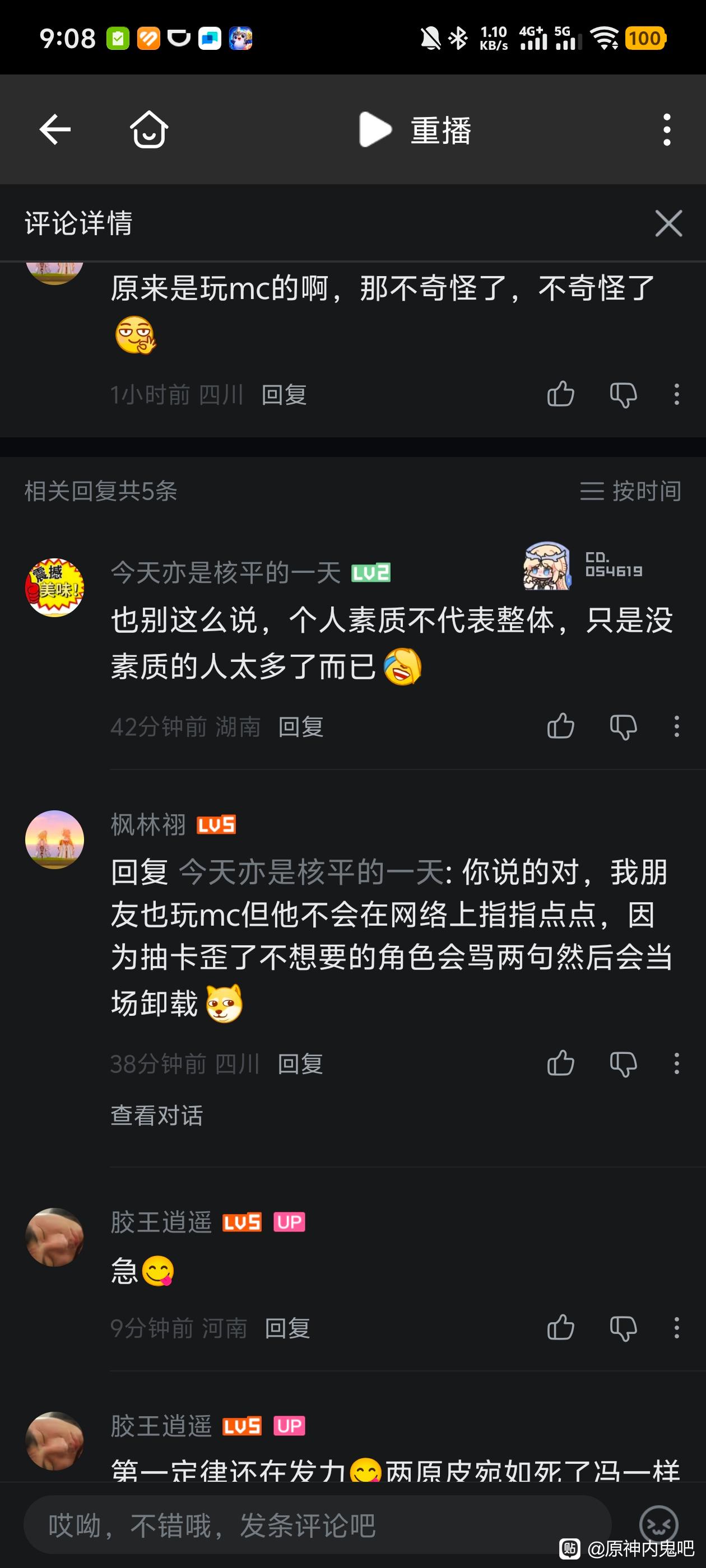Open the top-right overflow menu

tap(666, 130)
